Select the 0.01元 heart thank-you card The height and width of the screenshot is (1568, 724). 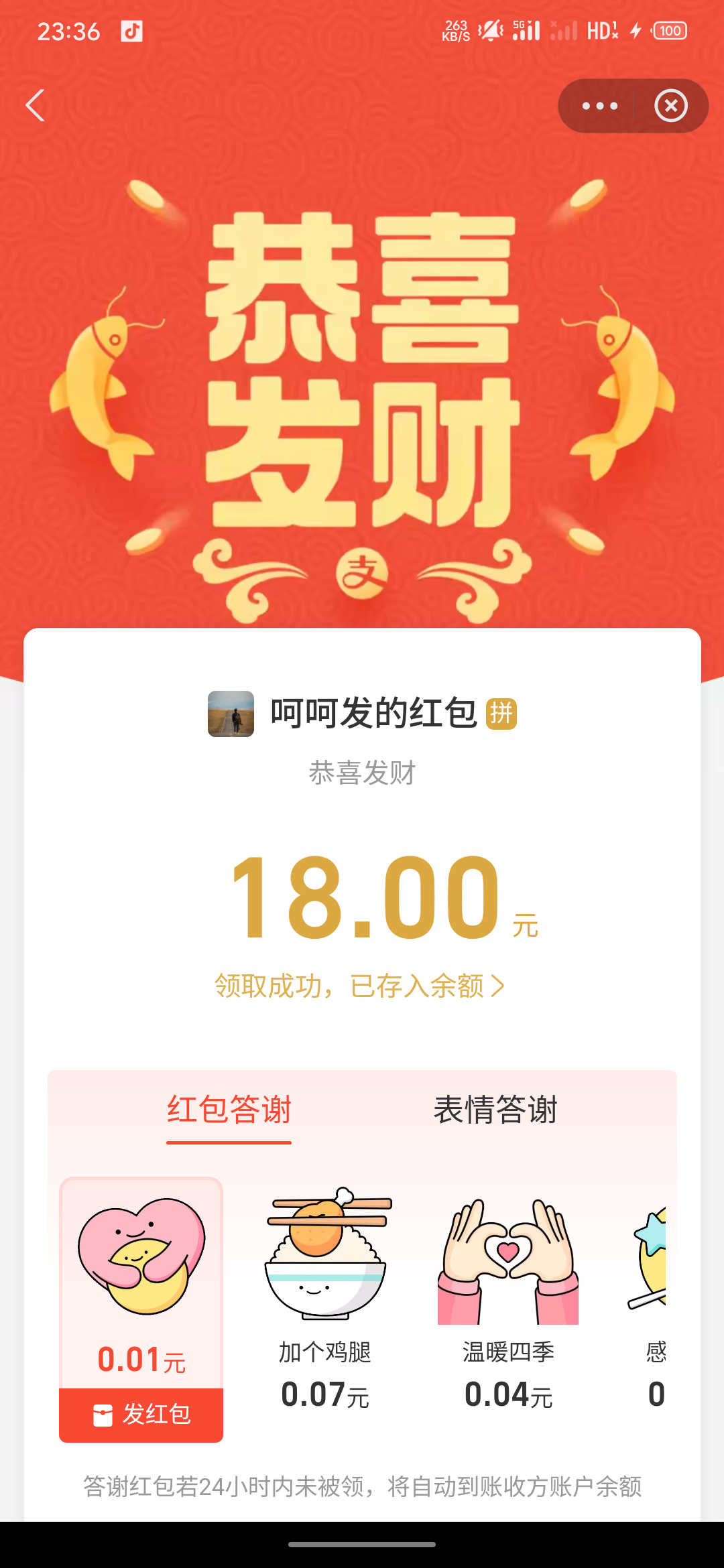[x=141, y=1273]
